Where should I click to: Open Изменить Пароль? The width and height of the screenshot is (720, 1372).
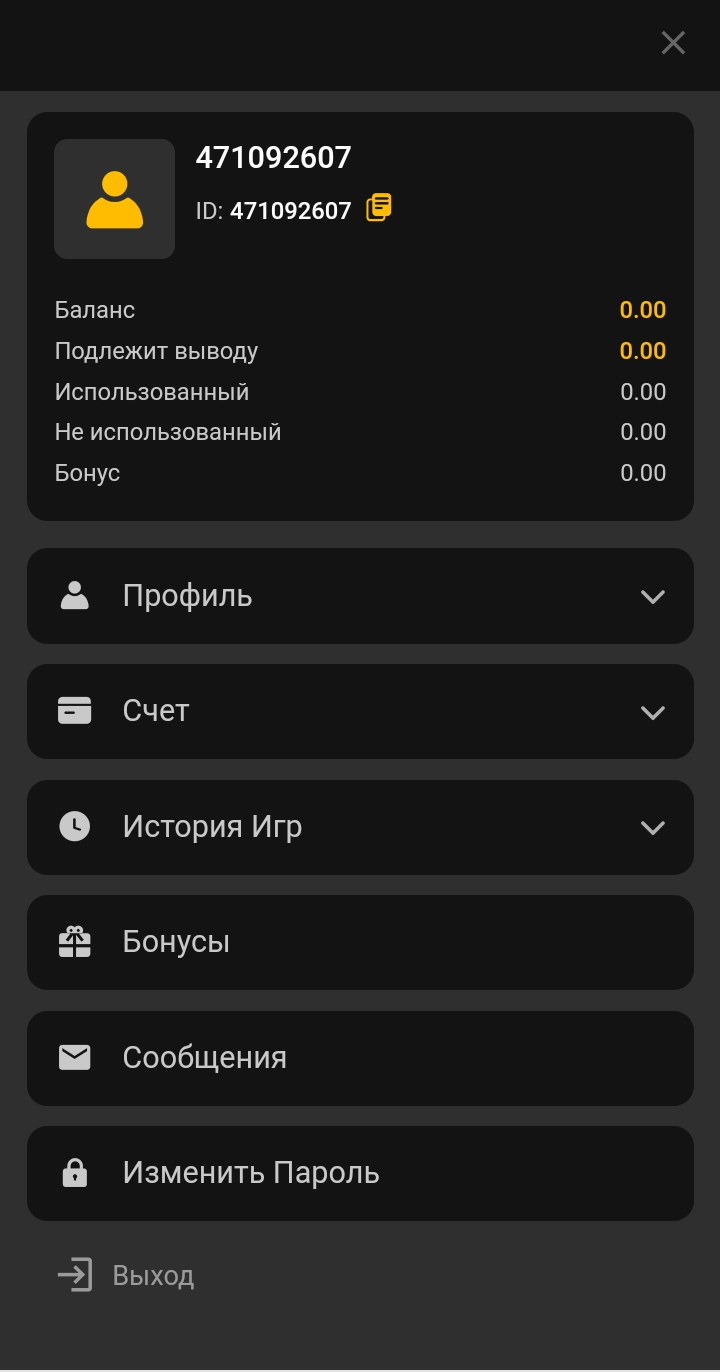click(x=360, y=1173)
